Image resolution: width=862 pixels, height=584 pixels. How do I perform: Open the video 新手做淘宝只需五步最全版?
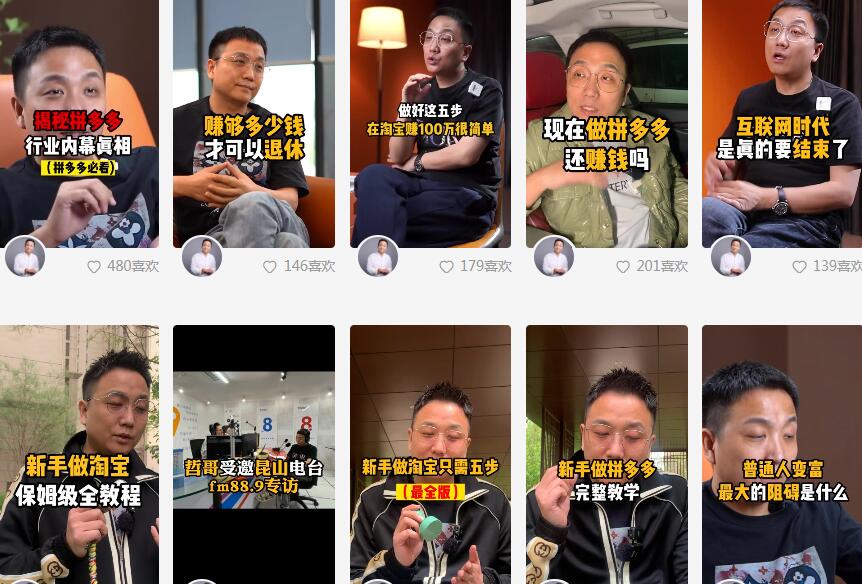pyautogui.click(x=430, y=455)
